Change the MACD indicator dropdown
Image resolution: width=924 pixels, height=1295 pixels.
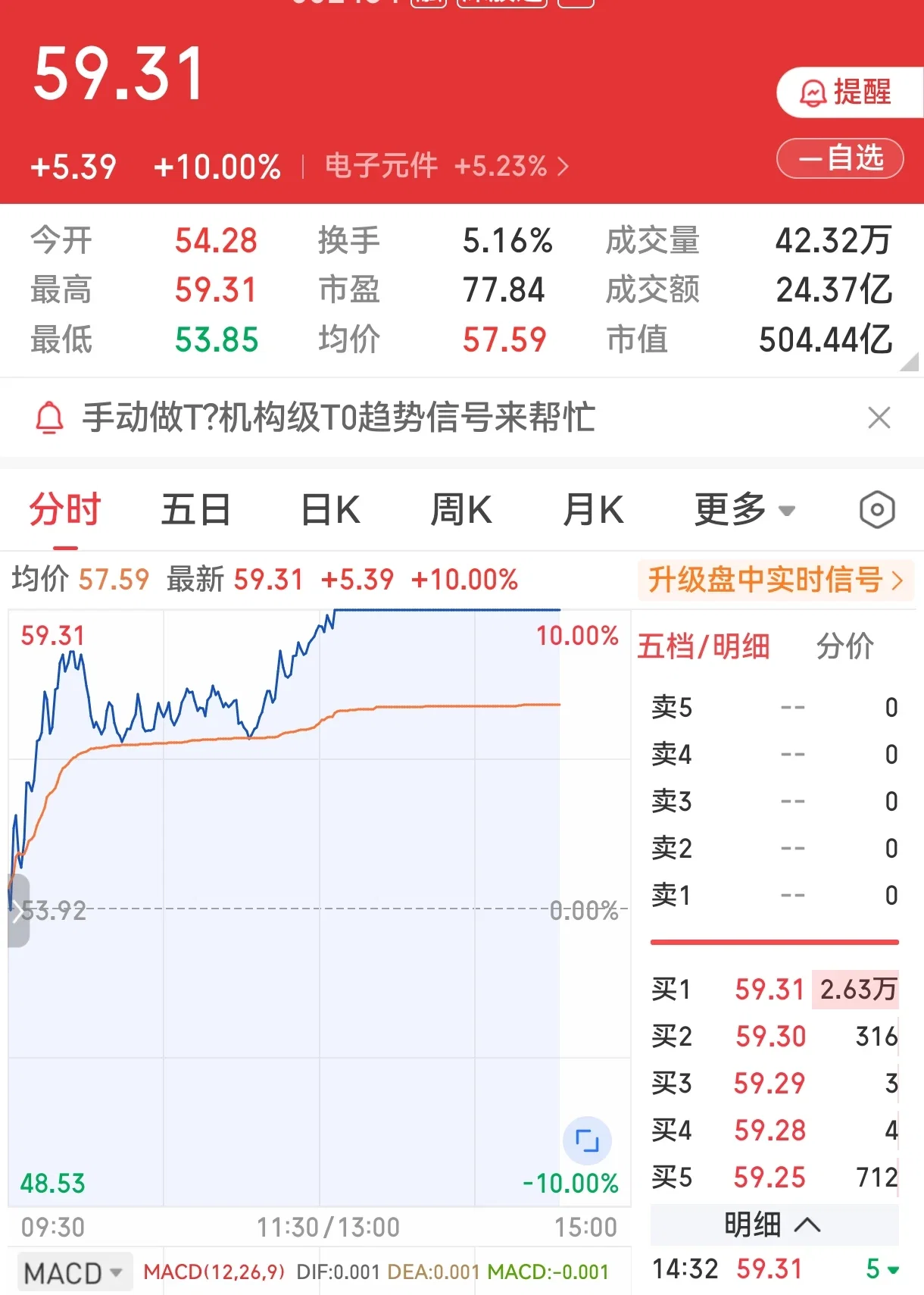(73, 1273)
